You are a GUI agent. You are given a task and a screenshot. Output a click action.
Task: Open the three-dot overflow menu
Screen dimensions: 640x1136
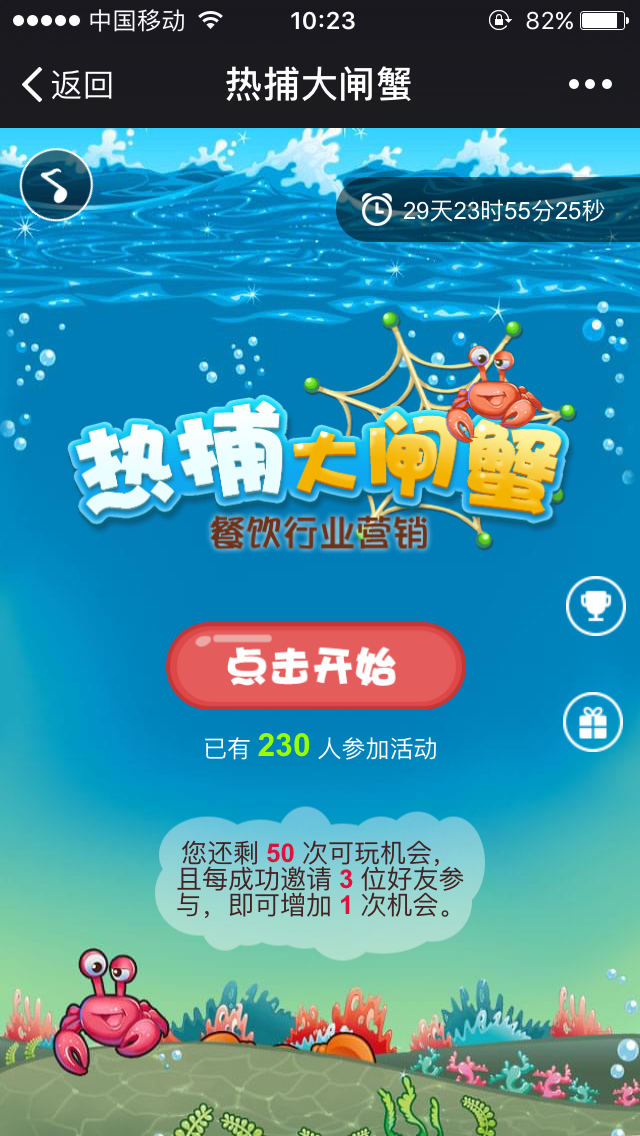[590, 85]
